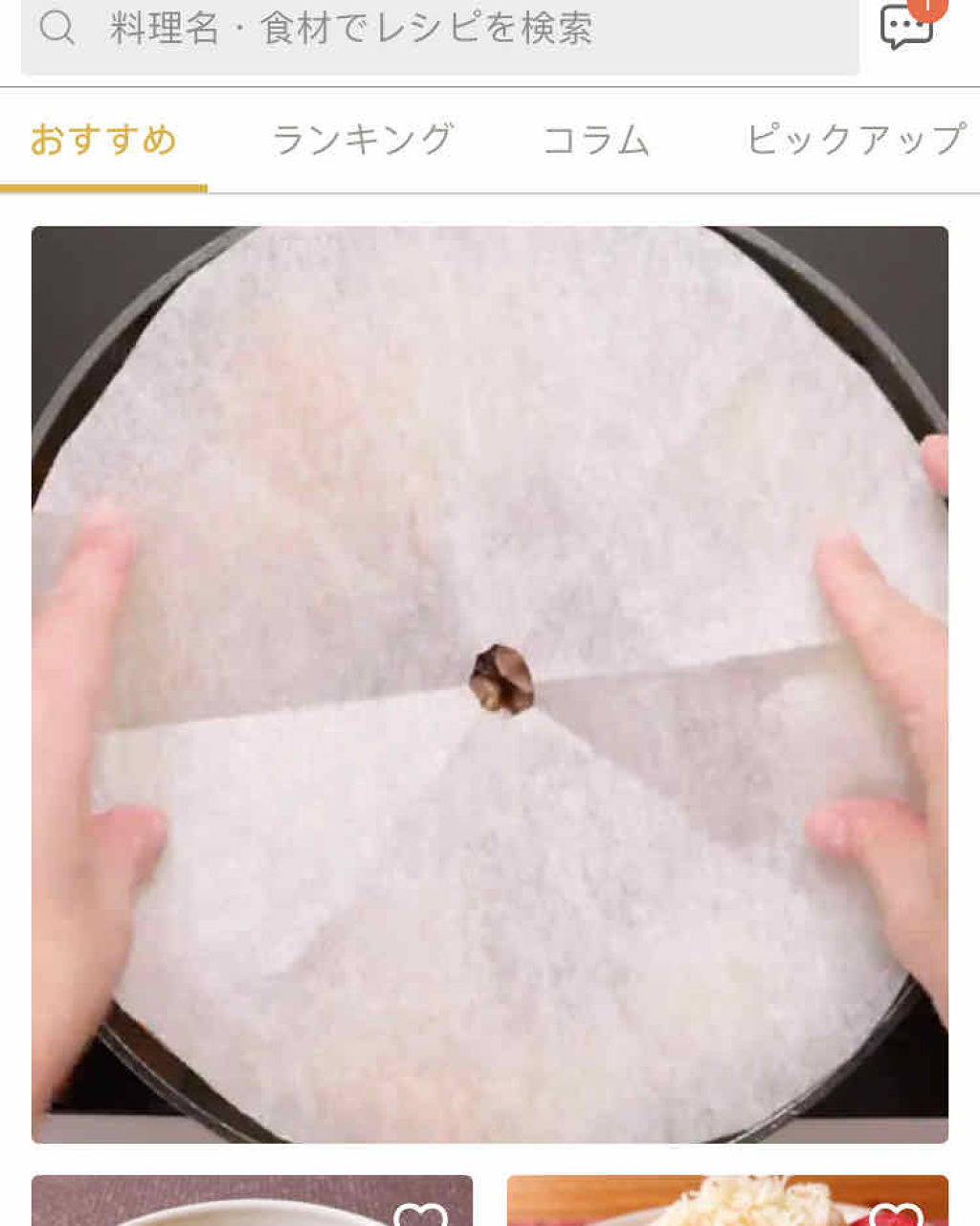
Task: Open the コラム tab
Action: (597, 140)
